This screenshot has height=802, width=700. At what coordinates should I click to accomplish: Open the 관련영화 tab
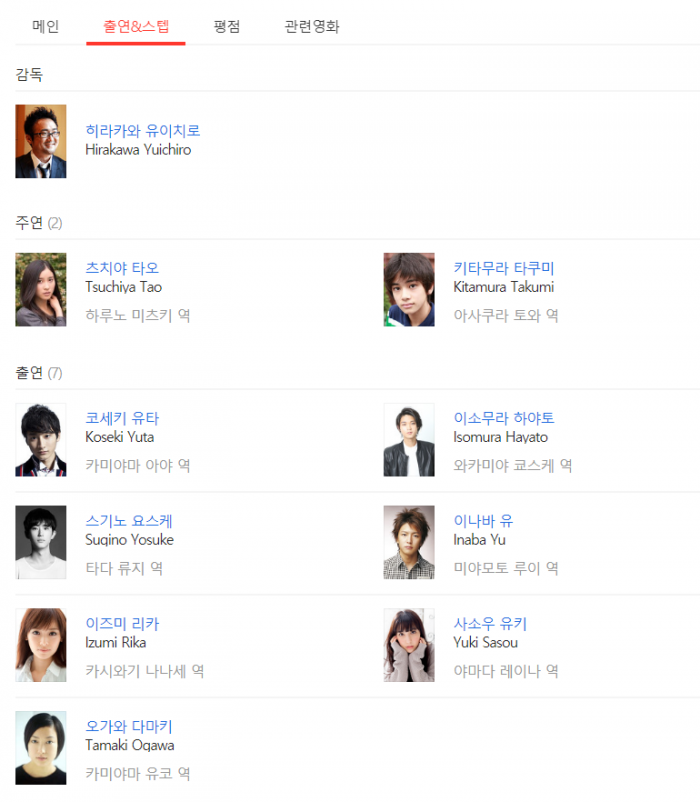312,26
